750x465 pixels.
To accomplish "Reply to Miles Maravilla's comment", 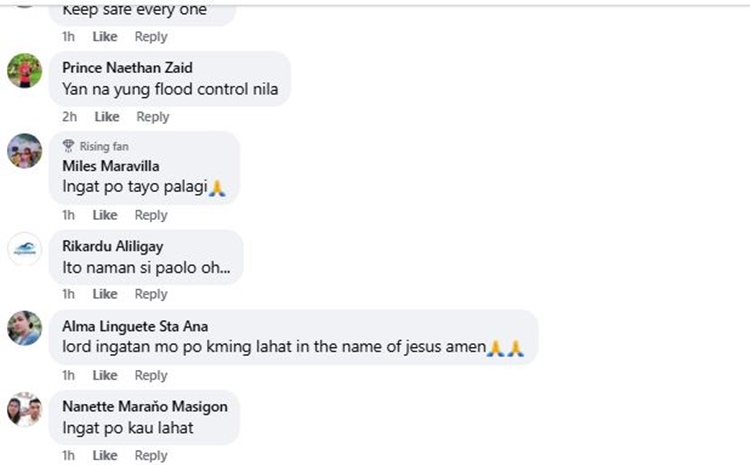I will 151,215.
